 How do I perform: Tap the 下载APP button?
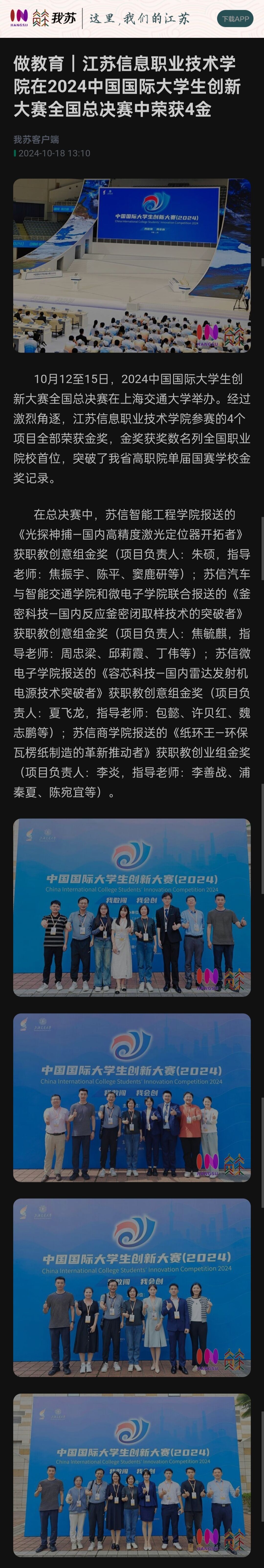coord(235,19)
